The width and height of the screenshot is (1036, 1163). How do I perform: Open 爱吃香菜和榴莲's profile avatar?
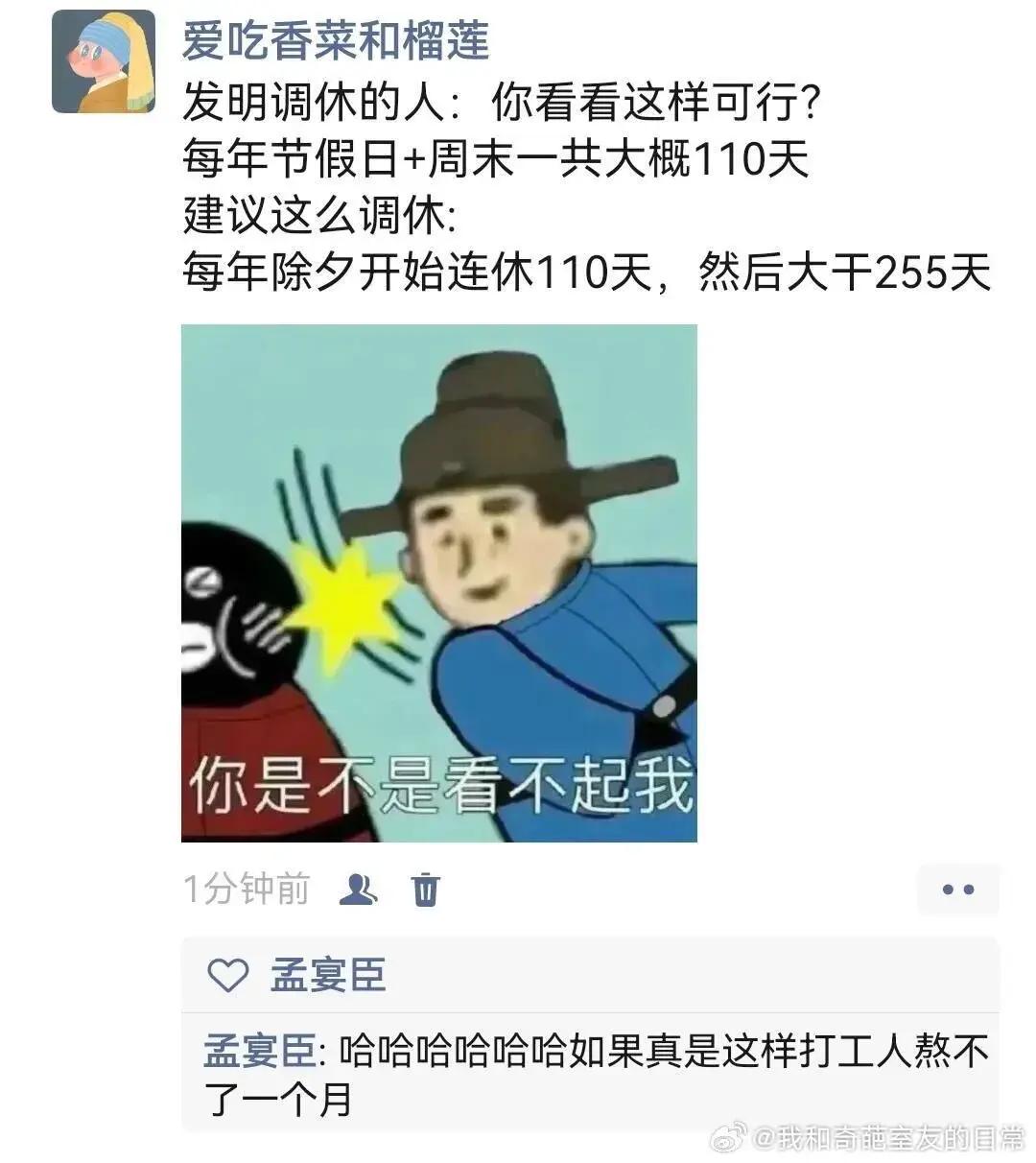tap(103, 61)
